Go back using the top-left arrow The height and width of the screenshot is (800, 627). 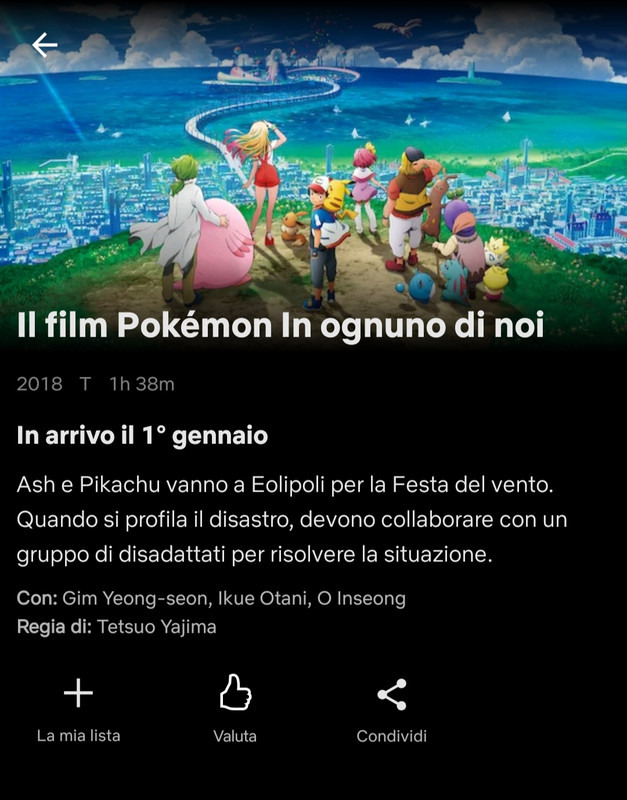click(x=44, y=45)
